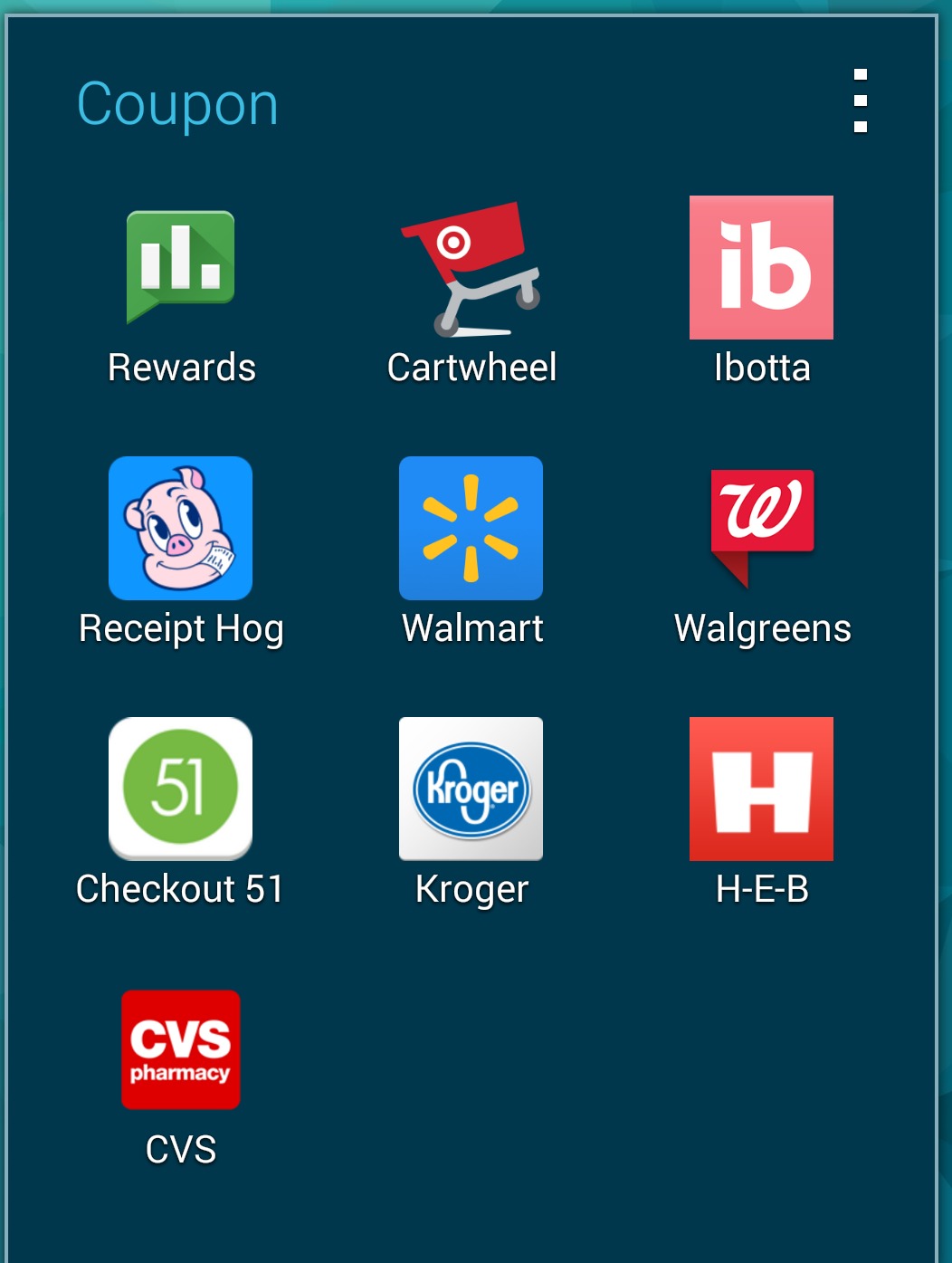The height and width of the screenshot is (1263, 952).
Task: Open Ibotta
Action: 761,268
